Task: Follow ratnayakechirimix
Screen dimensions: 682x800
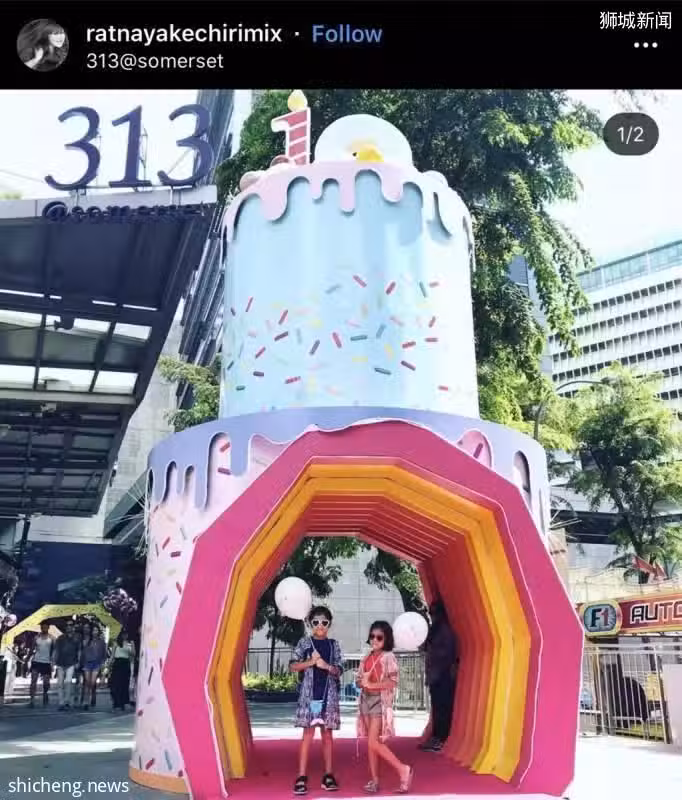Action: coord(346,33)
